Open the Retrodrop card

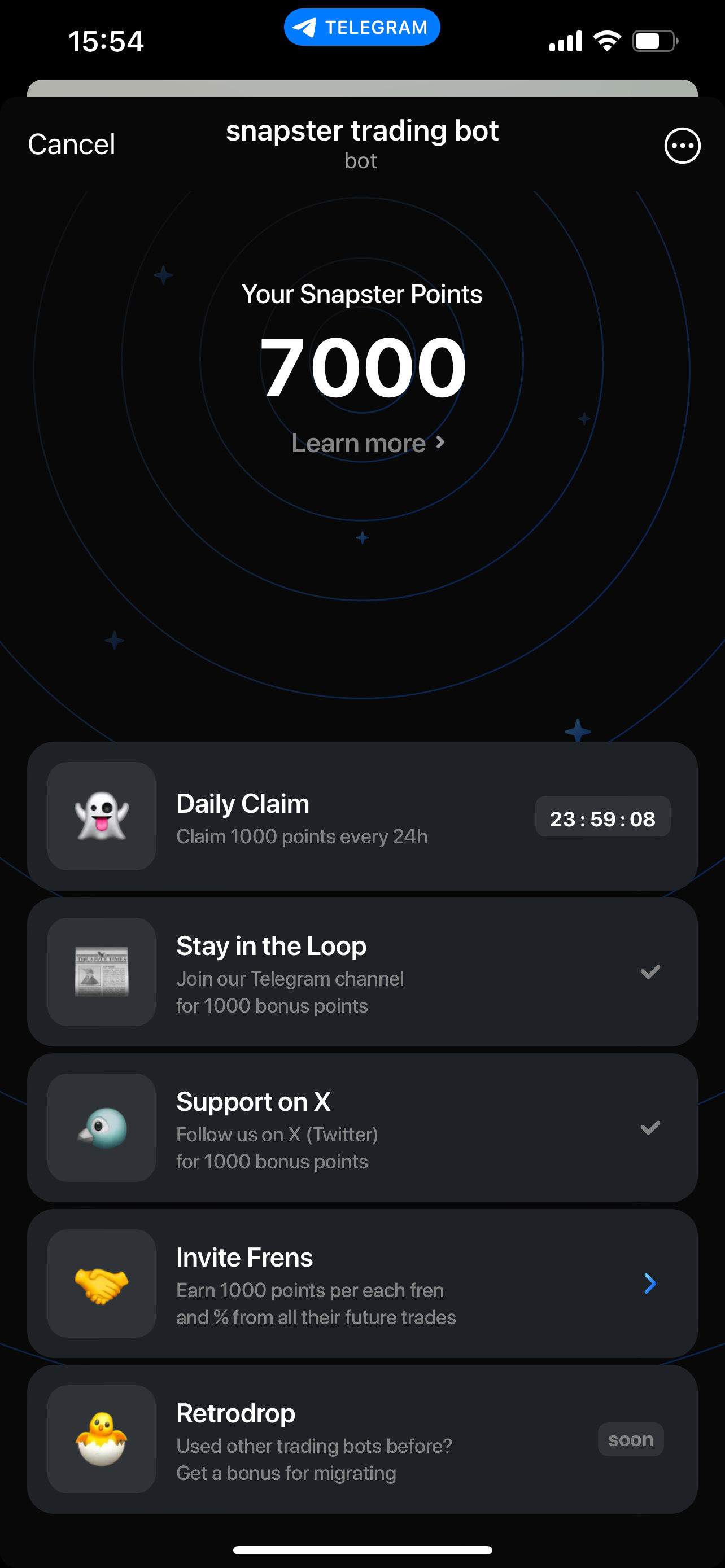coord(361,1439)
